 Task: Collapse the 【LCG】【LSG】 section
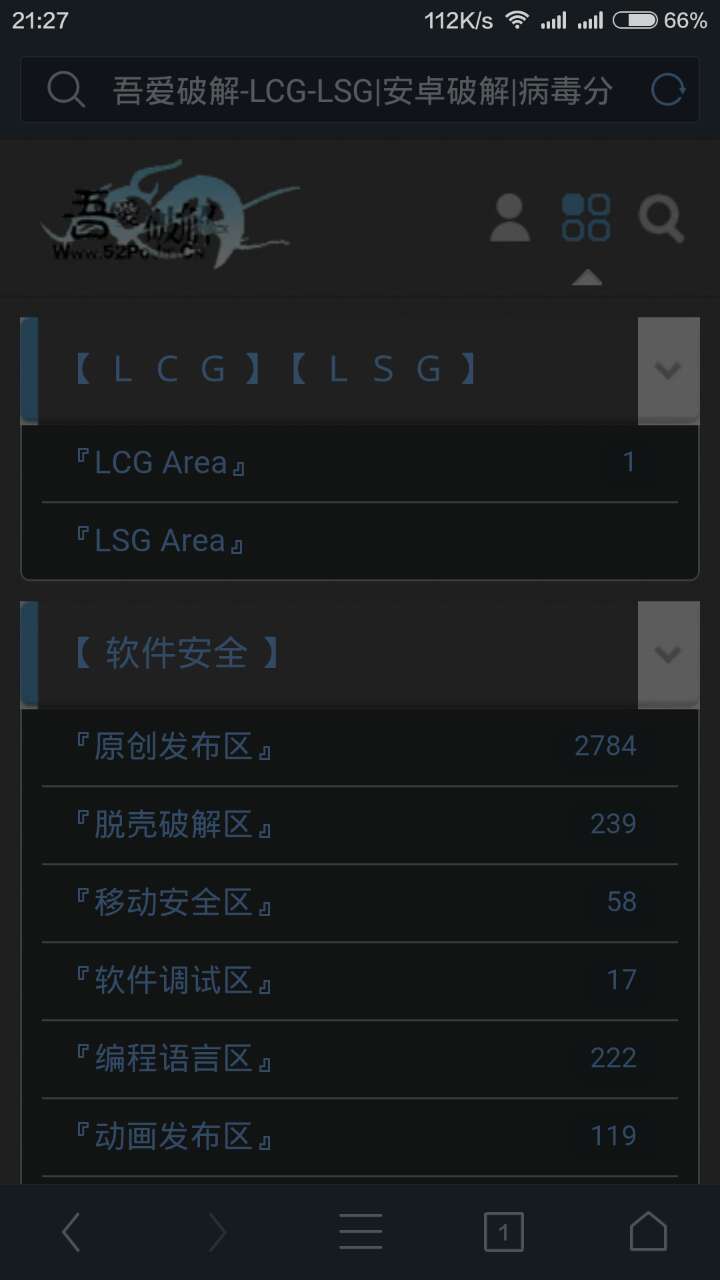tap(668, 371)
